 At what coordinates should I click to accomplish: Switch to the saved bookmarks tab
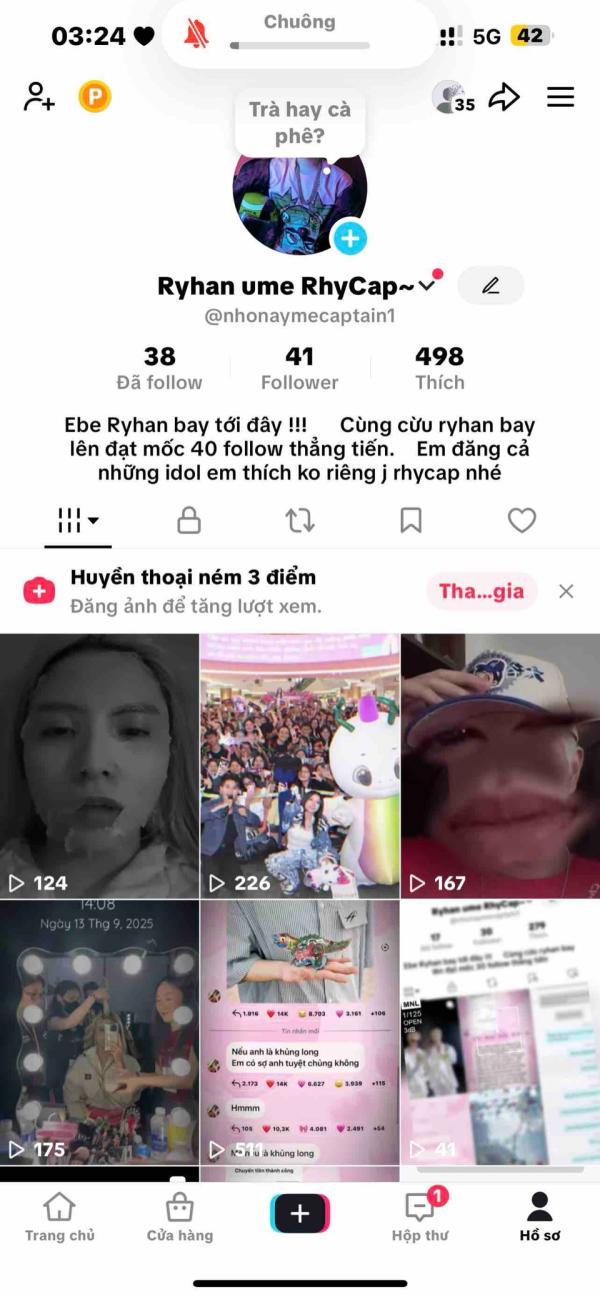tap(411, 520)
